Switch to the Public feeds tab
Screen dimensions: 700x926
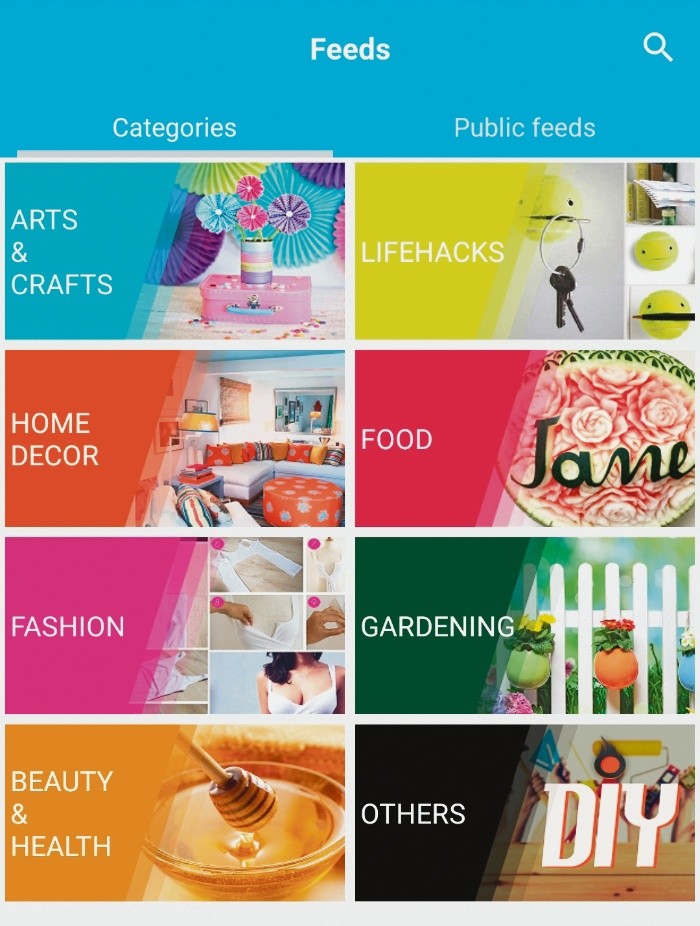(524, 128)
